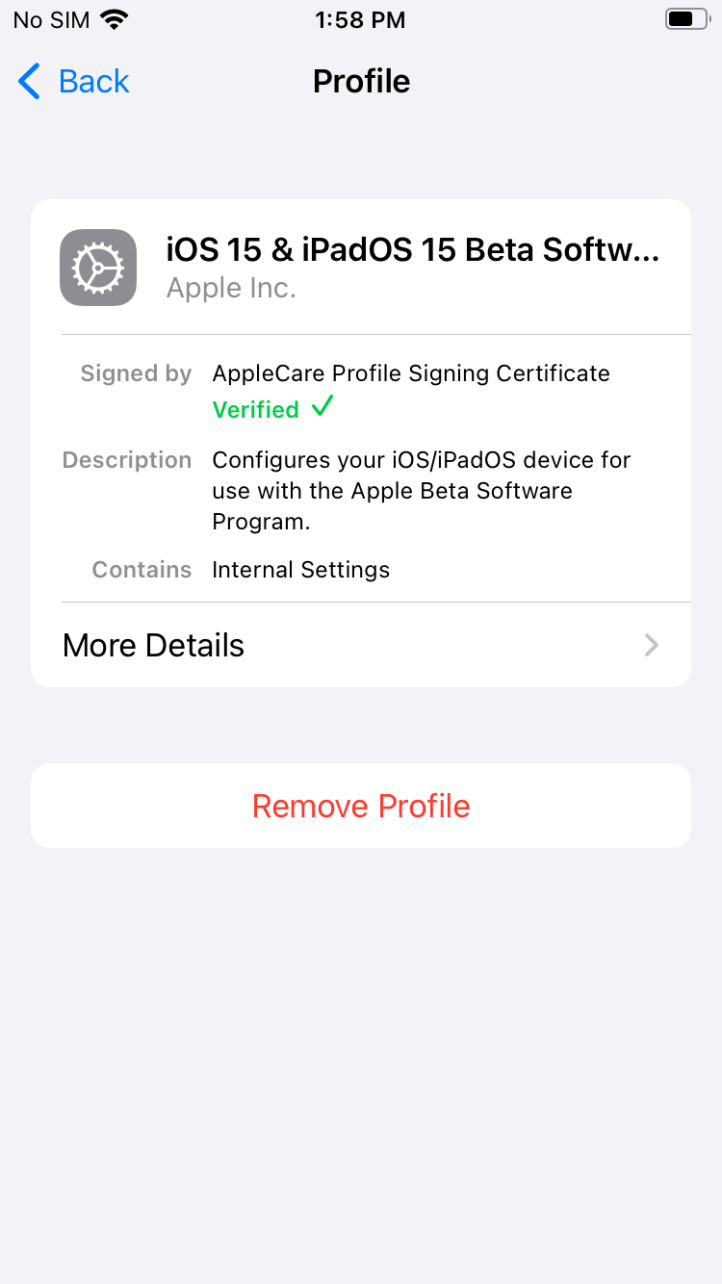Viewport: 722px width, 1284px height.
Task: Open More Details for the profile
Action: coord(360,645)
